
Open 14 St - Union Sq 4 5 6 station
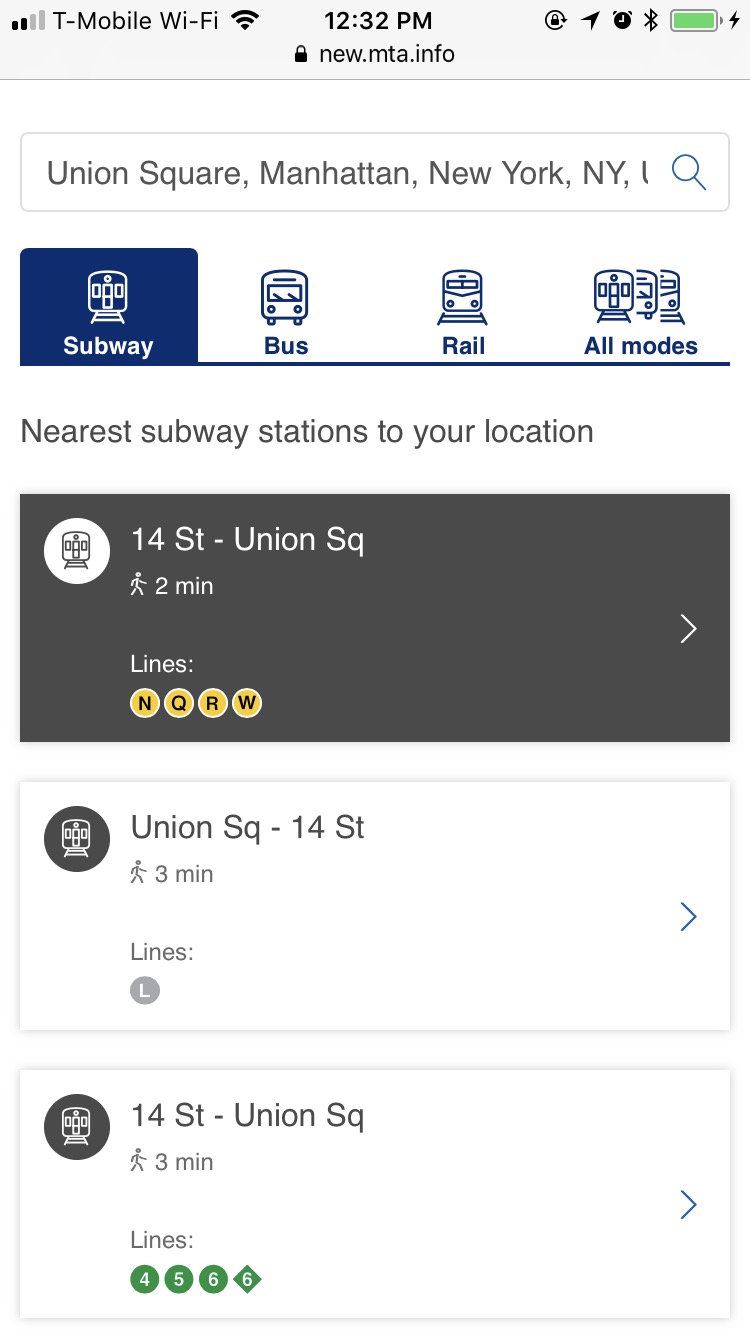[x=375, y=1194]
